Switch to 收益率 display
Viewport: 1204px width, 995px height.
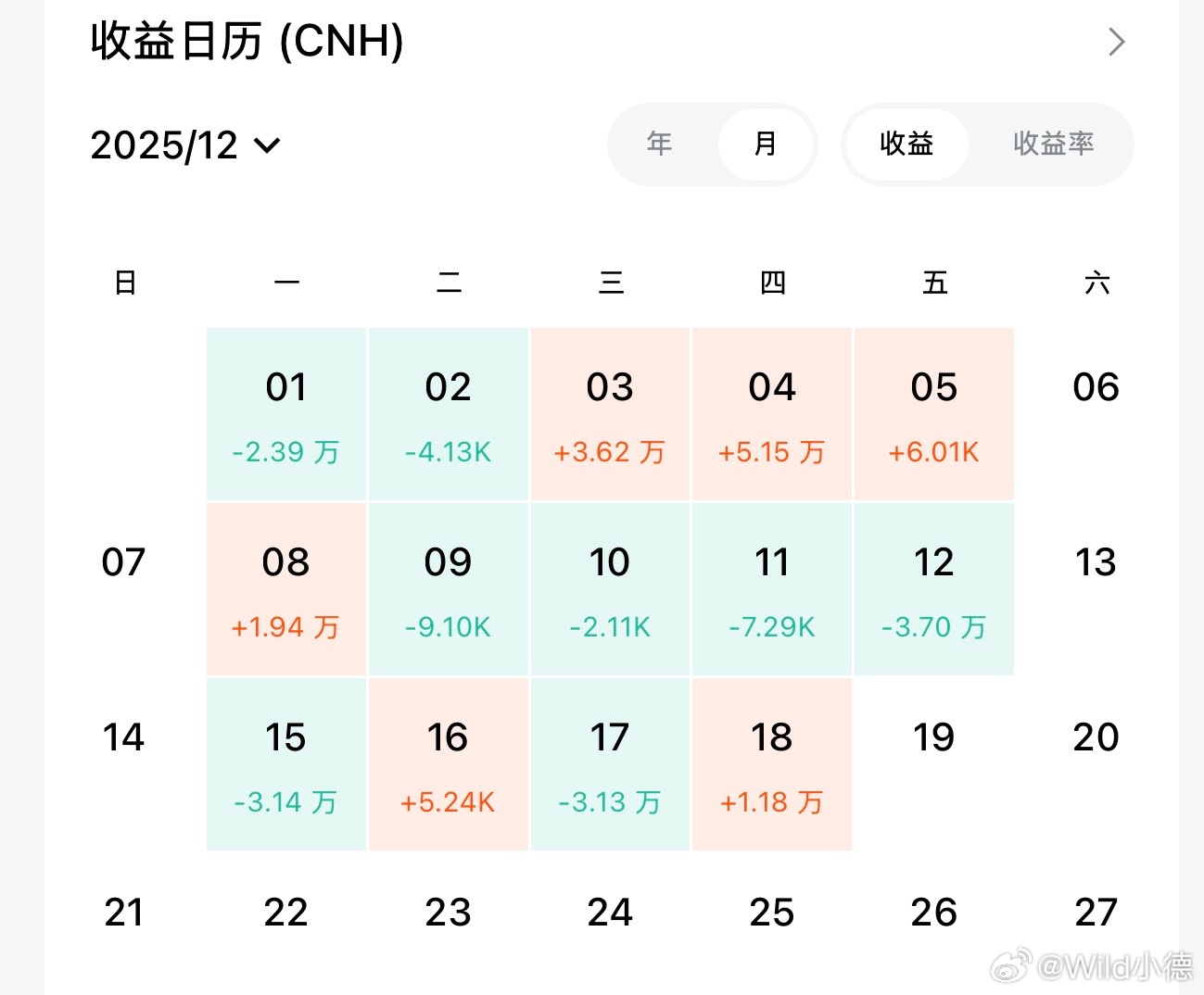(x=1053, y=144)
